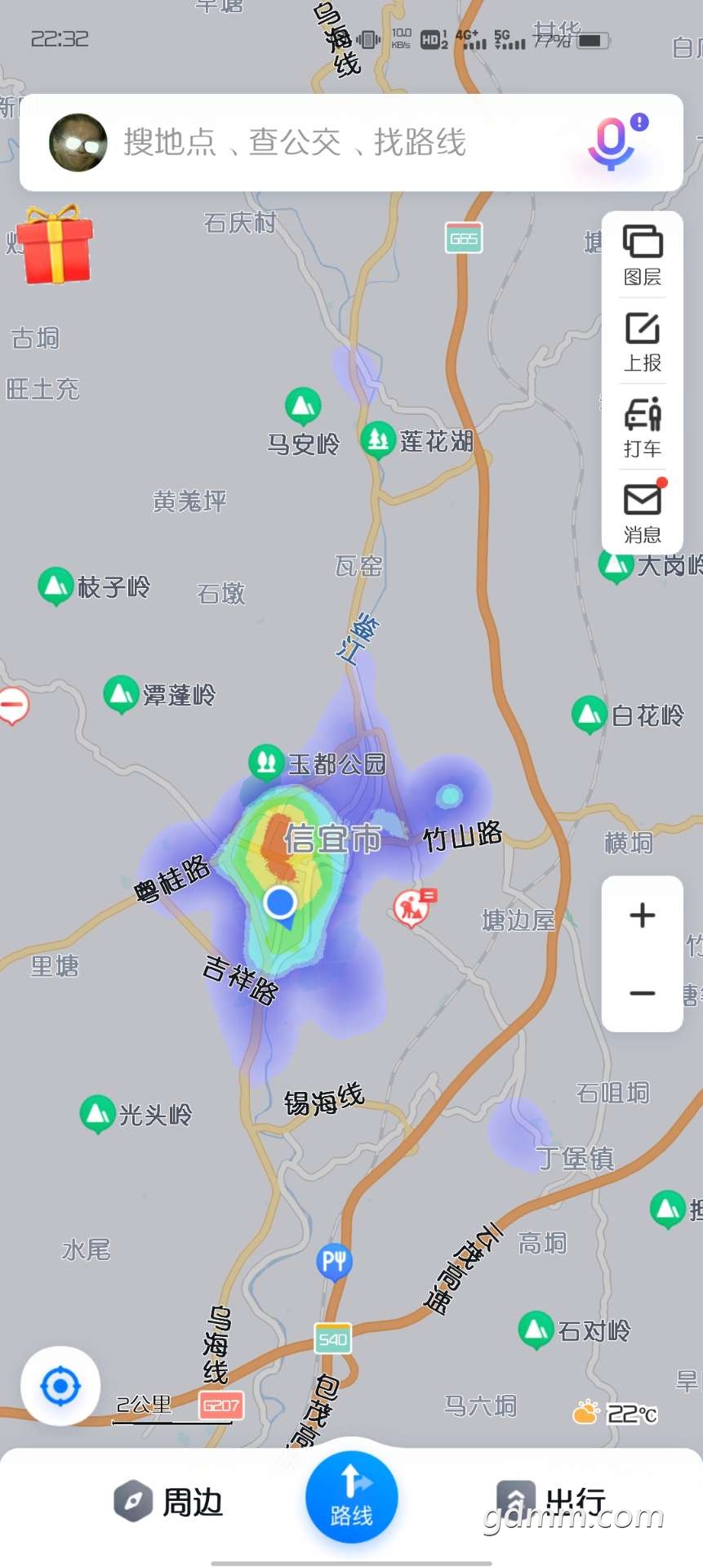This screenshot has width=703, height=1568.
Task: Select the parking marker on the map
Action: click(x=334, y=1262)
